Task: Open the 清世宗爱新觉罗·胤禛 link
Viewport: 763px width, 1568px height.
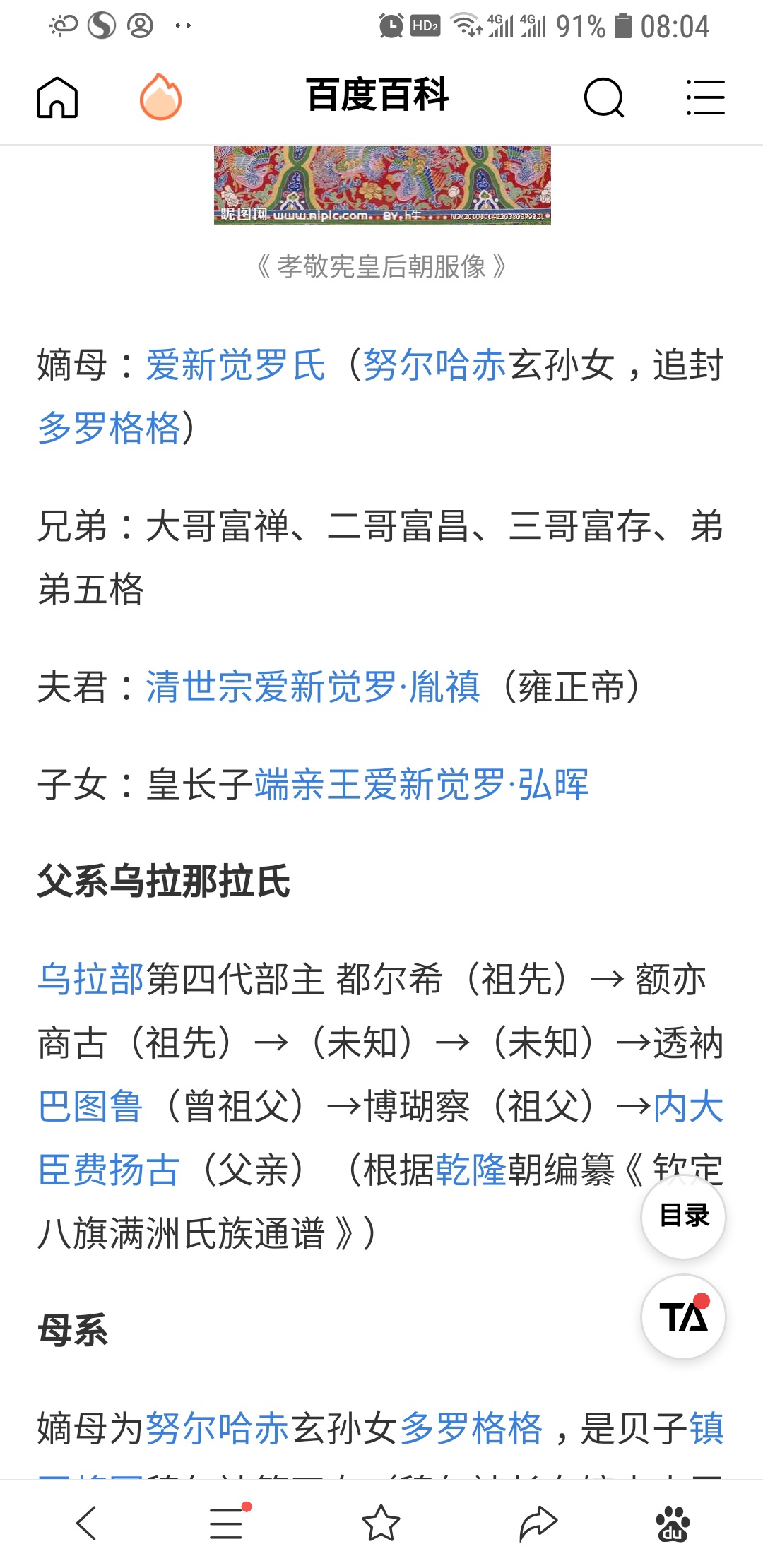Action: click(313, 687)
